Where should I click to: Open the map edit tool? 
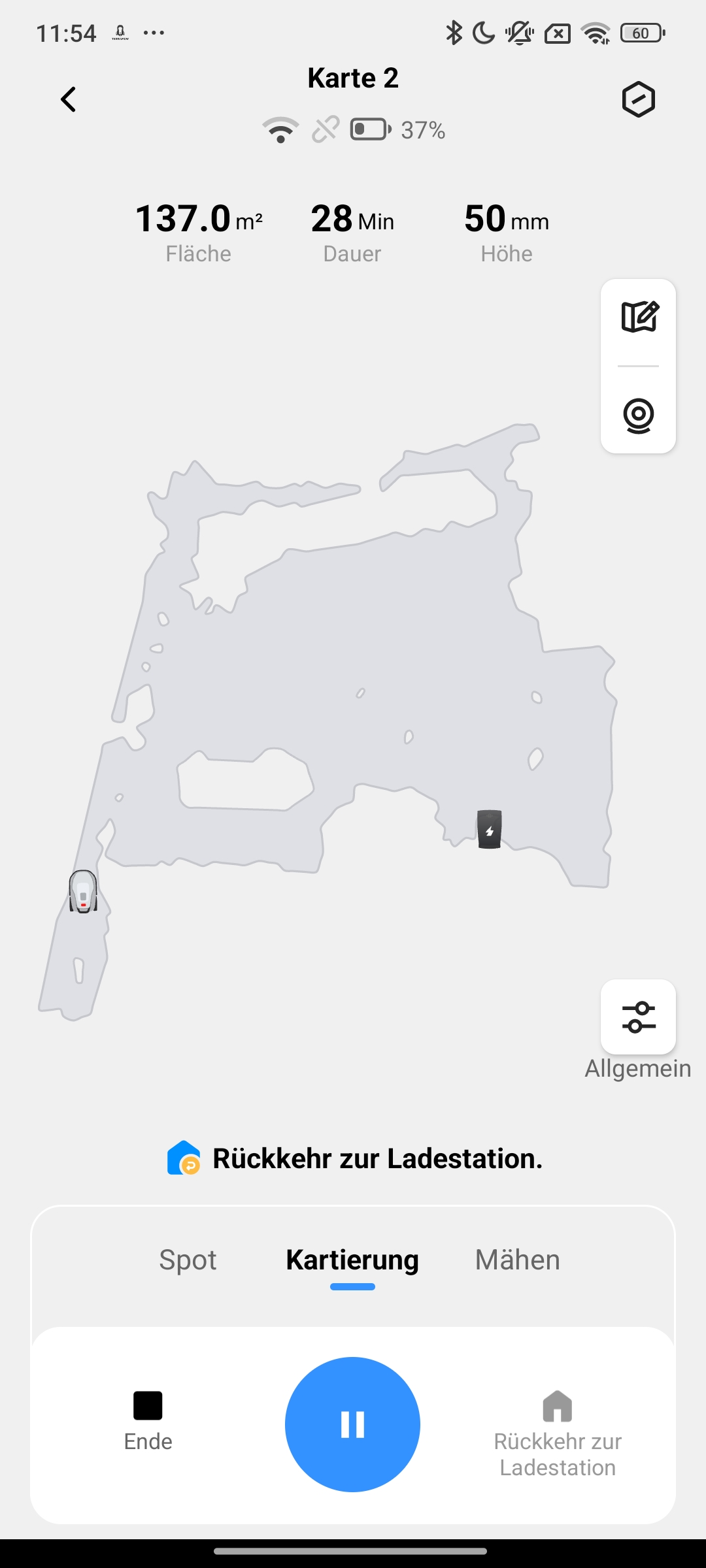click(639, 318)
